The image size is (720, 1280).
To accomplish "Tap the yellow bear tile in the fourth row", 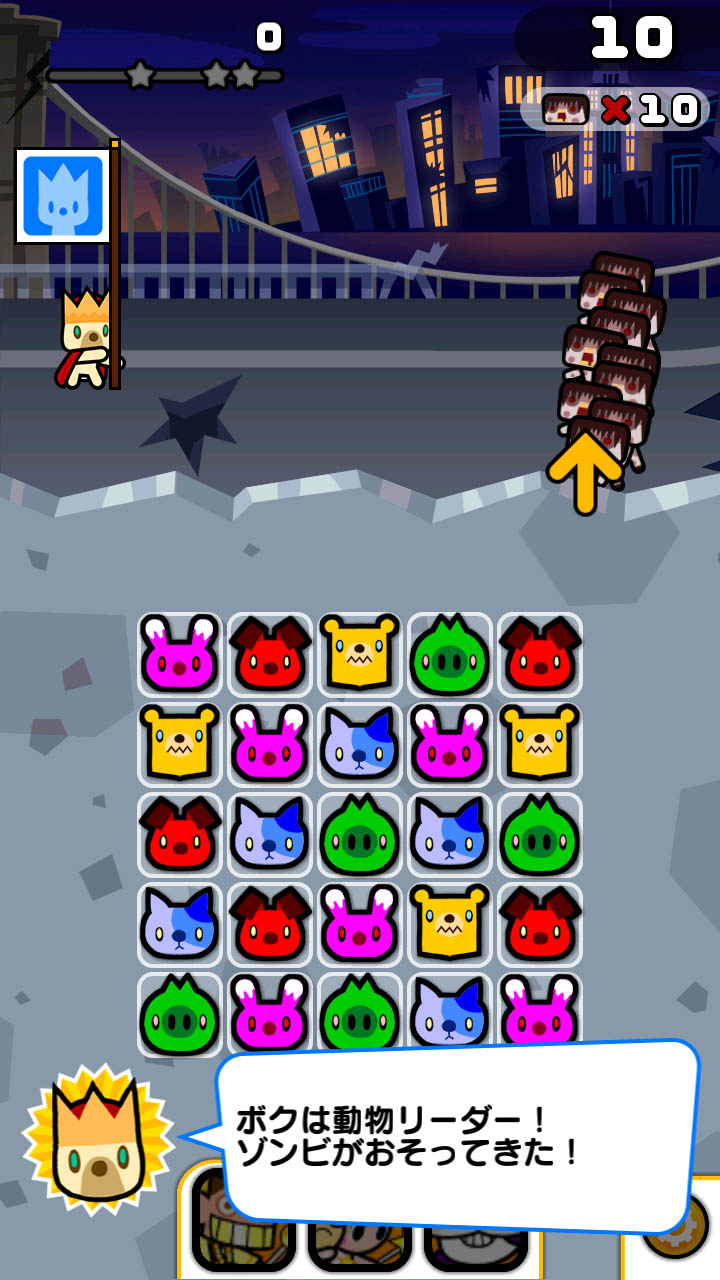I will (450, 924).
